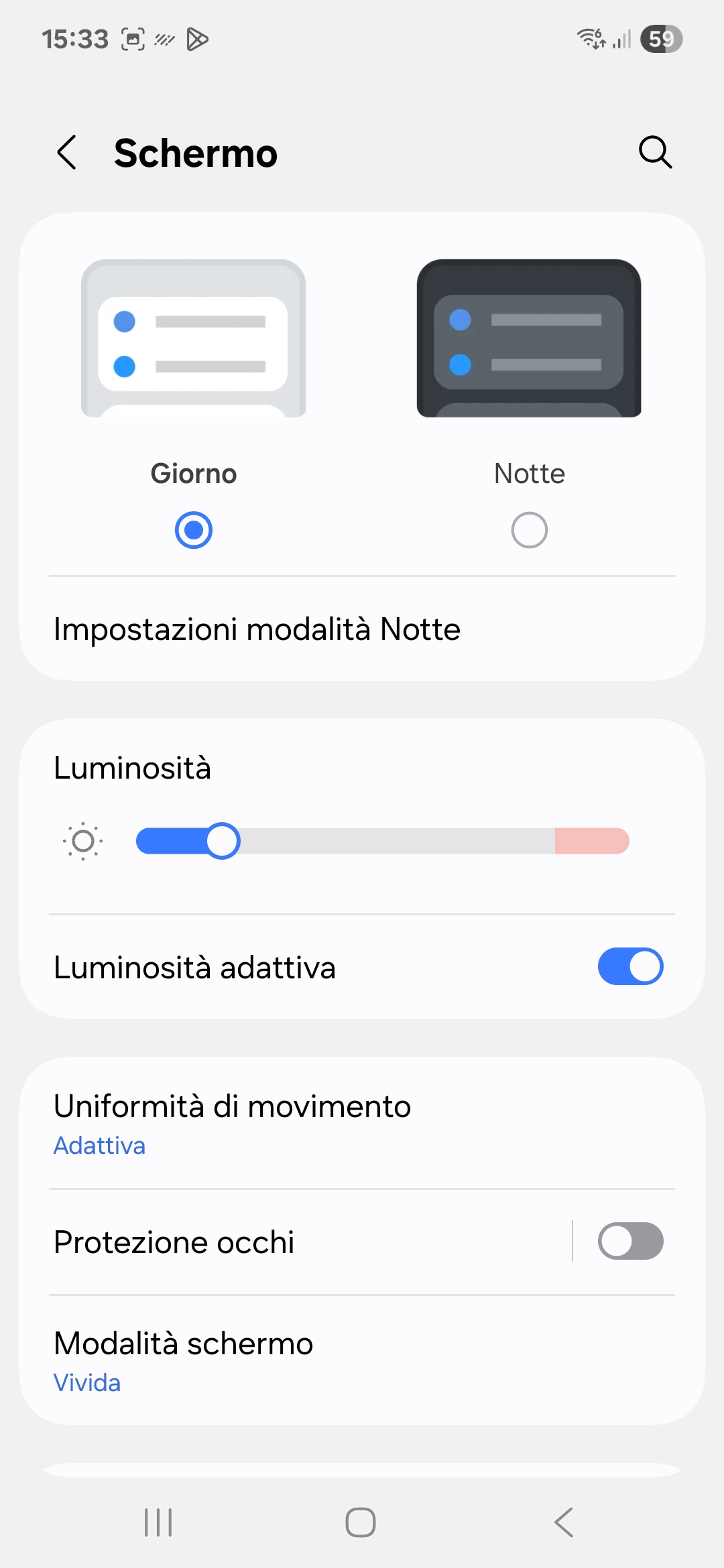Open Modalità schermo options
The image size is (724, 1568).
tap(362, 1361)
